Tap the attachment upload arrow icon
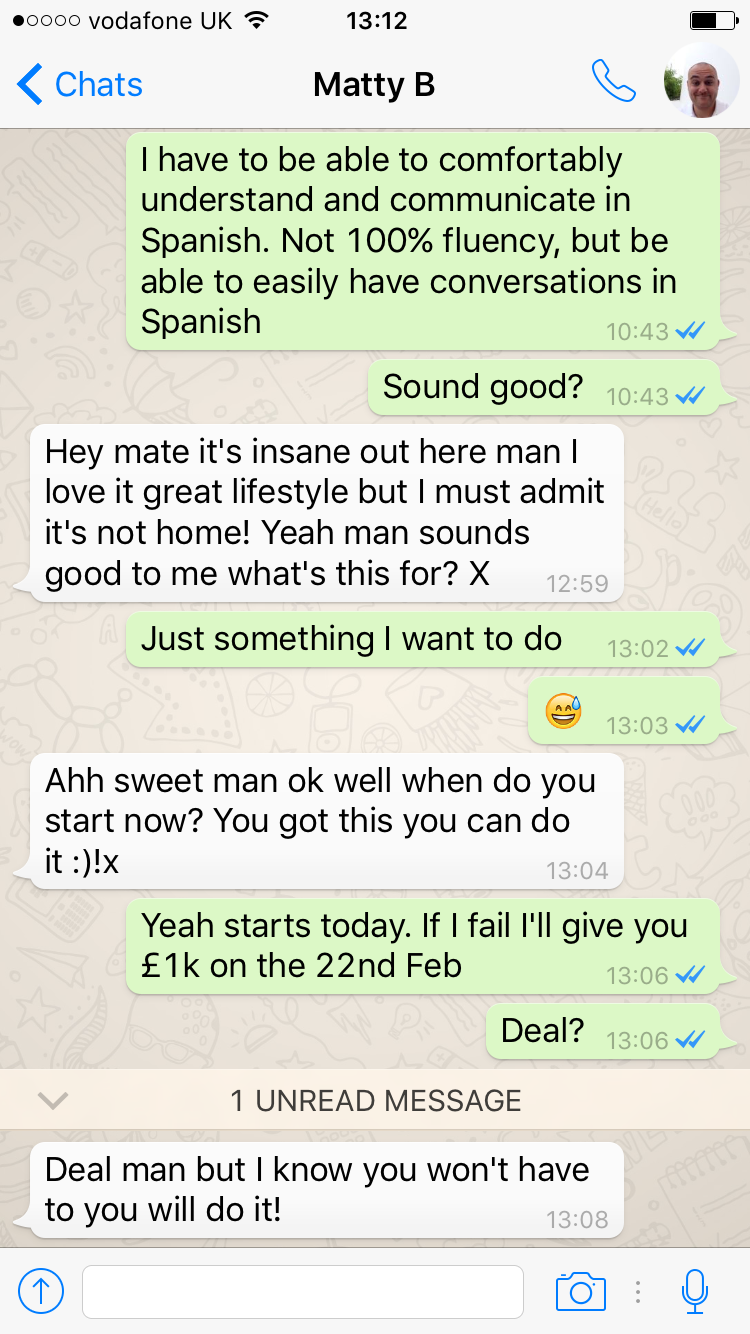Viewport: 750px width, 1334px height. (41, 1291)
